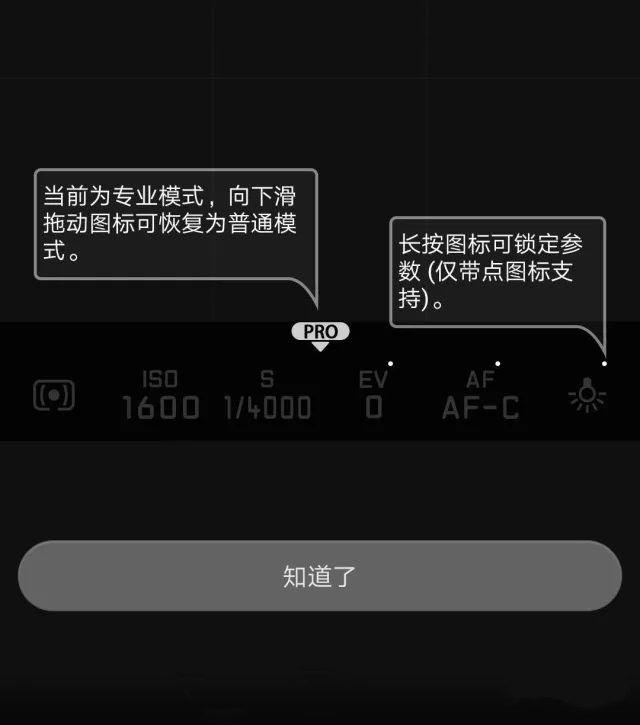Open the EV exposure compensation setting

373,396
